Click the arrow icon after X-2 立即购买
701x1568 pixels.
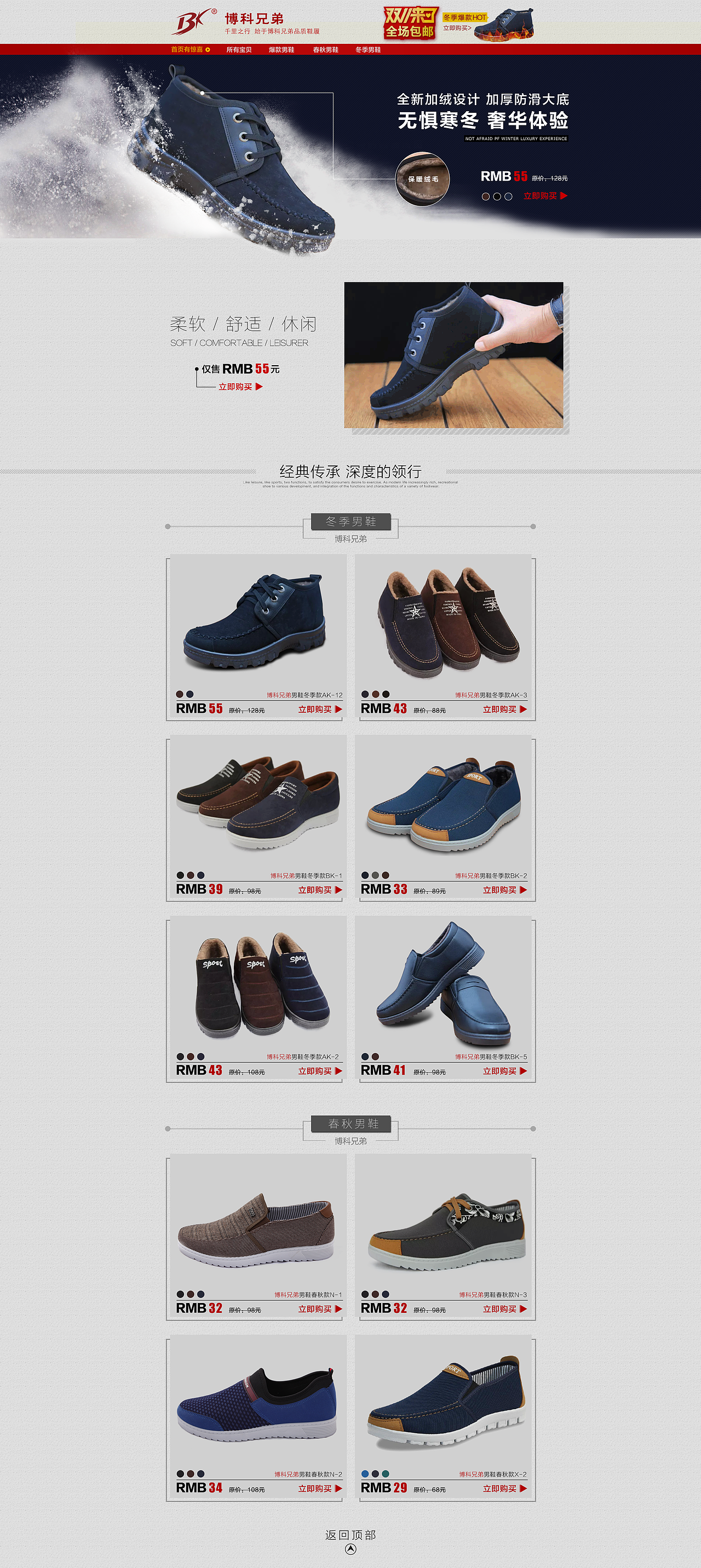tap(524, 1488)
